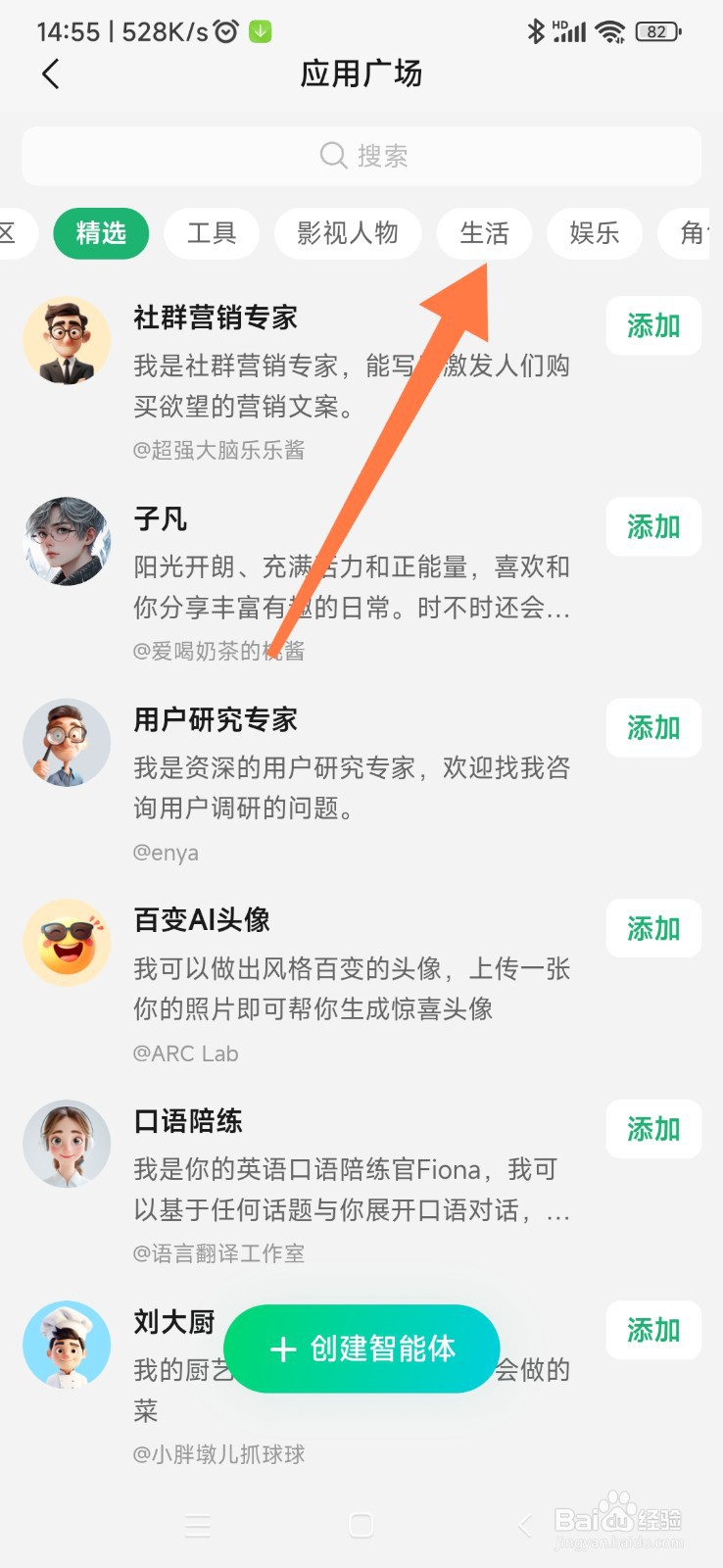This screenshot has height=1568, width=723.
Task: Open the 生活 category tab
Action: coord(484,233)
